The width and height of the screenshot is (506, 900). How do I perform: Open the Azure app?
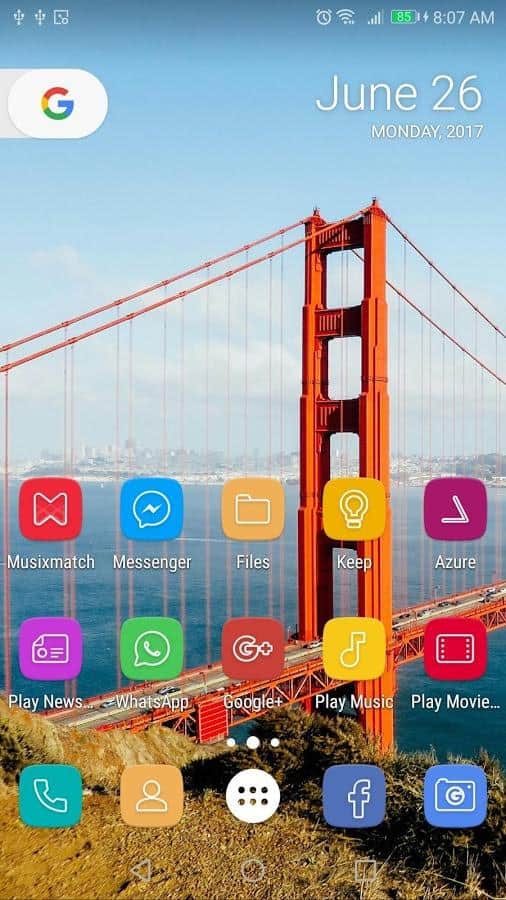[455, 509]
